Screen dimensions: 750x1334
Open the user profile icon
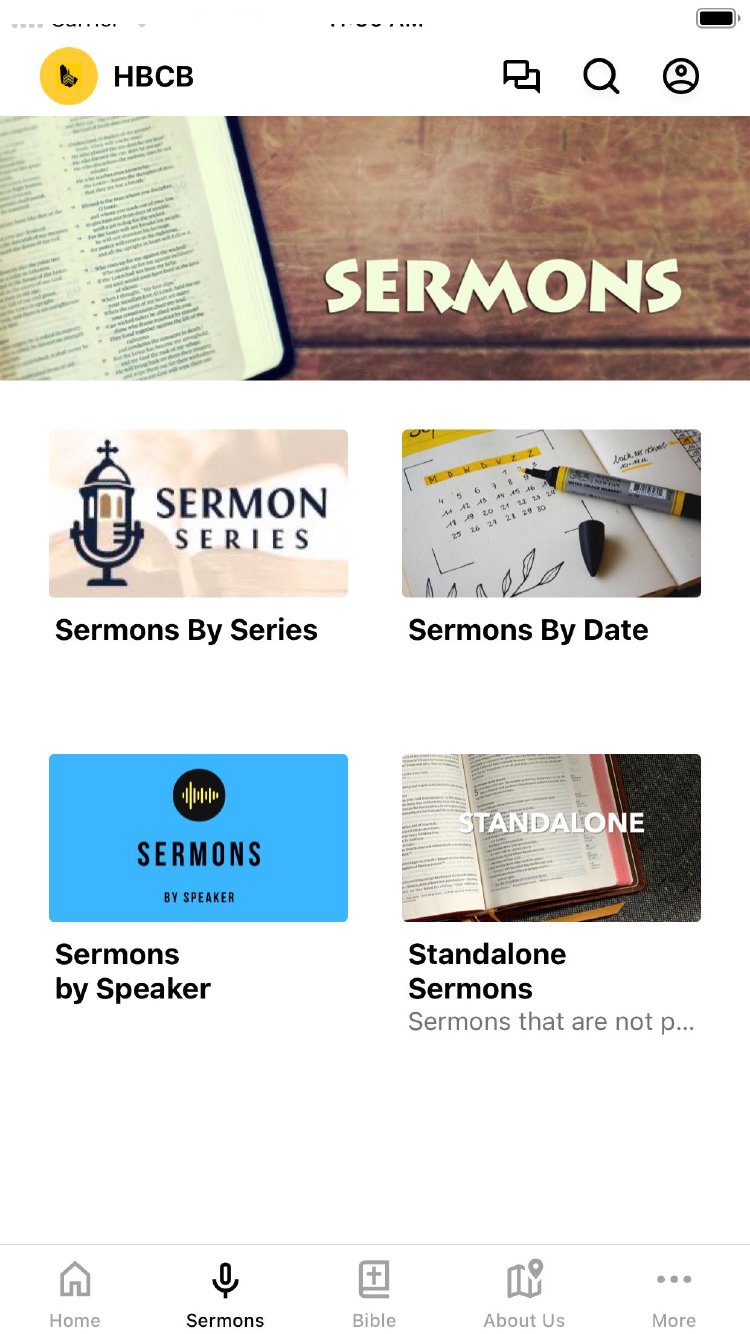tap(681, 76)
